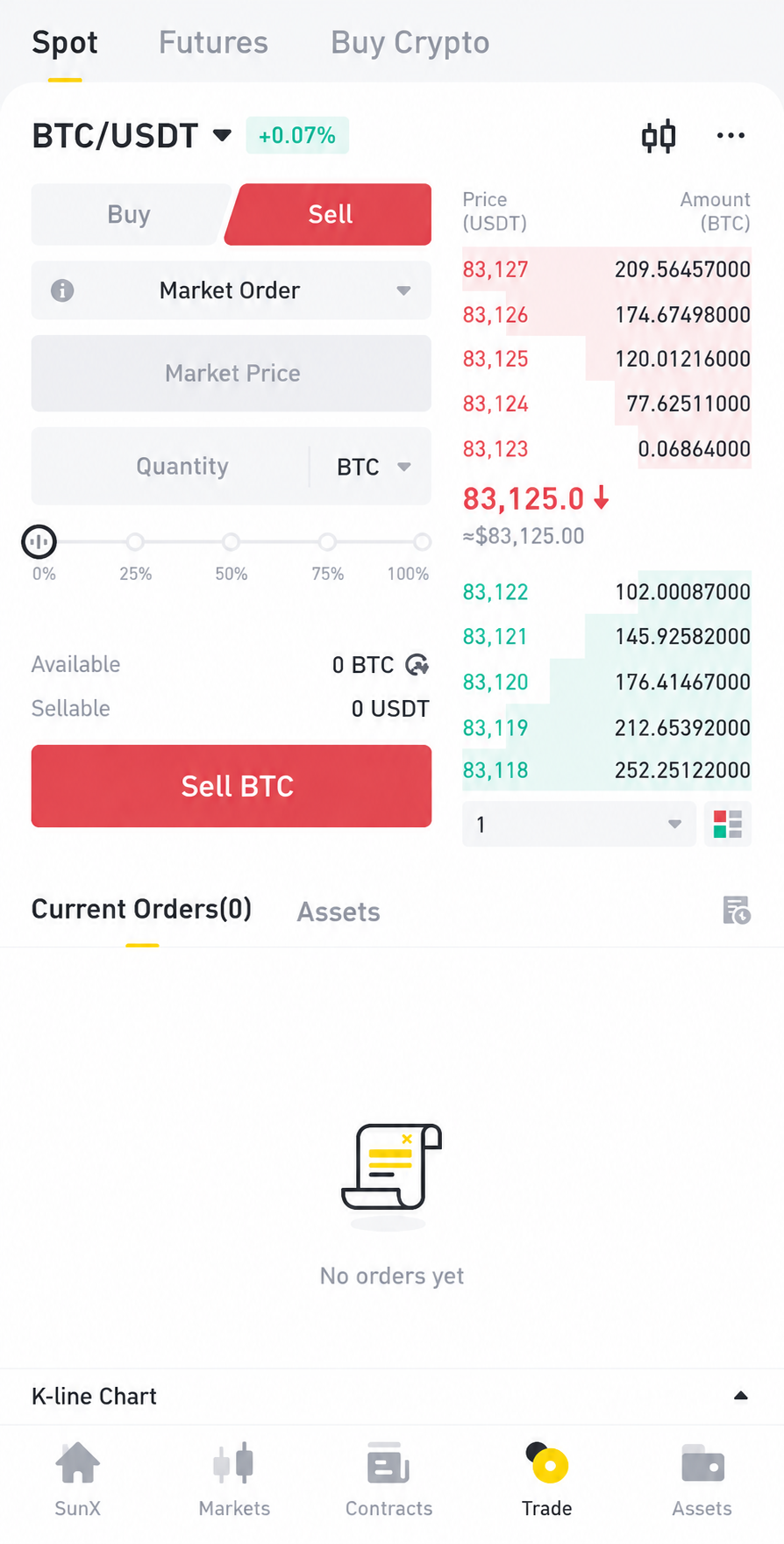Switch to the Buy Crypto tab
The height and width of the screenshot is (1544, 784).
pyautogui.click(x=410, y=42)
